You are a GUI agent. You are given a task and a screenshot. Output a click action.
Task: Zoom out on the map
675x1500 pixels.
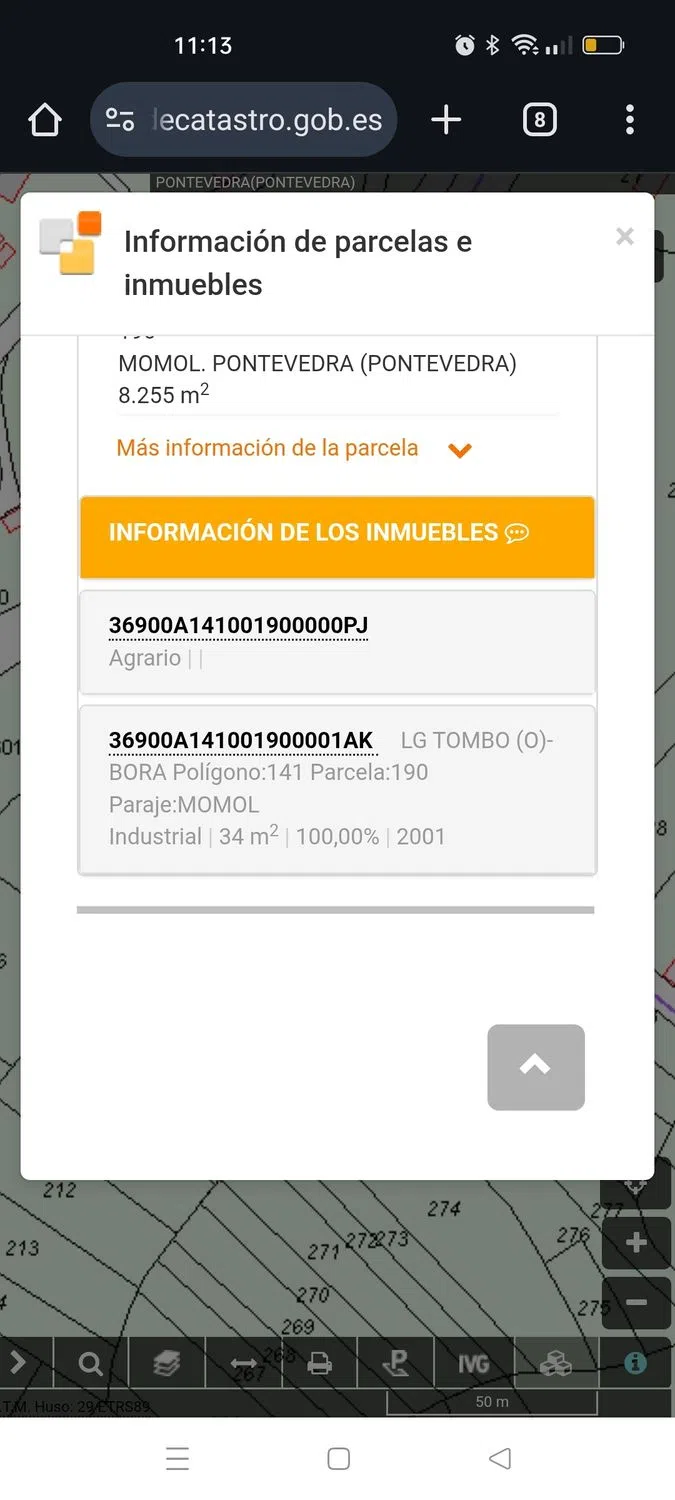point(636,1303)
